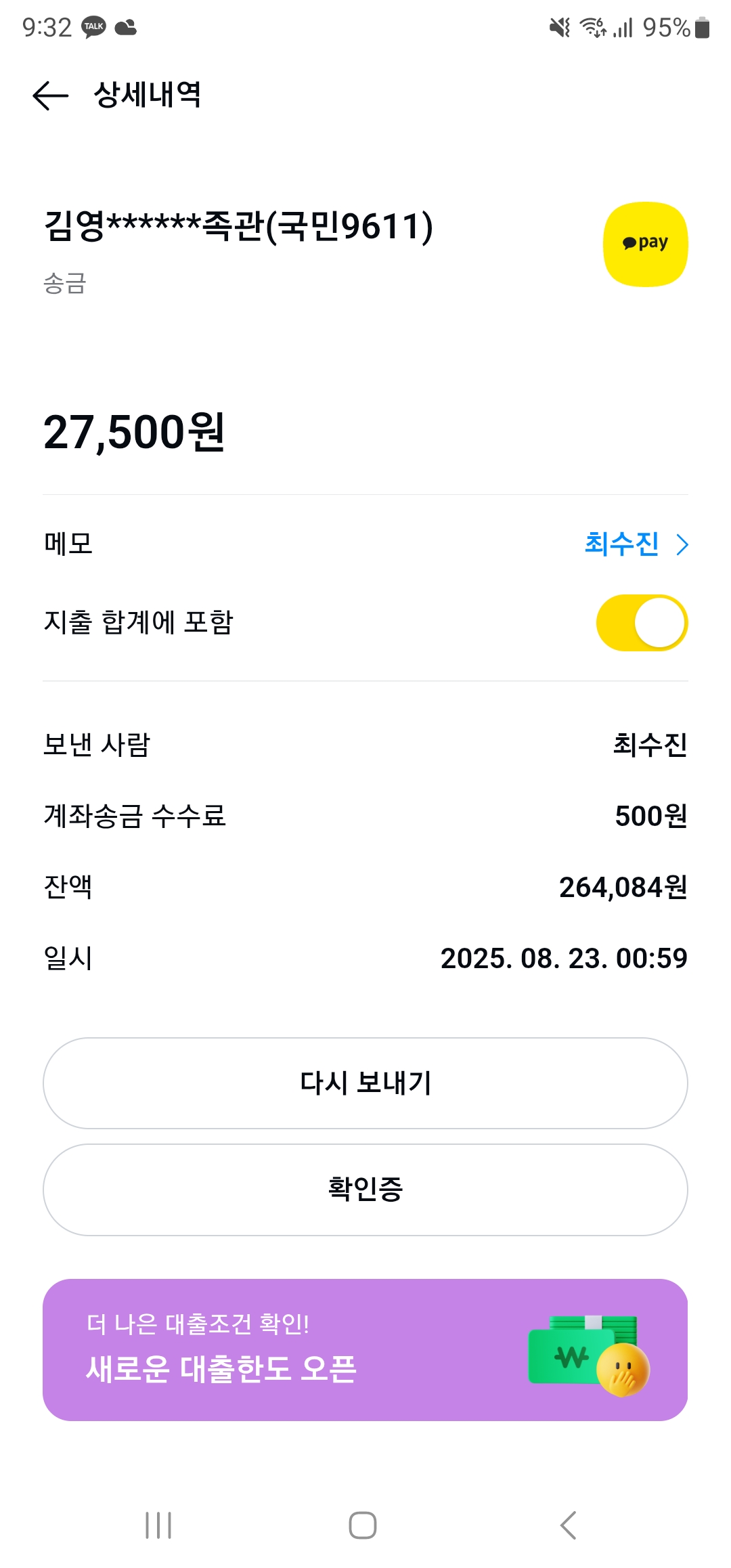Open recent apps from navigation bar

tap(158, 1525)
